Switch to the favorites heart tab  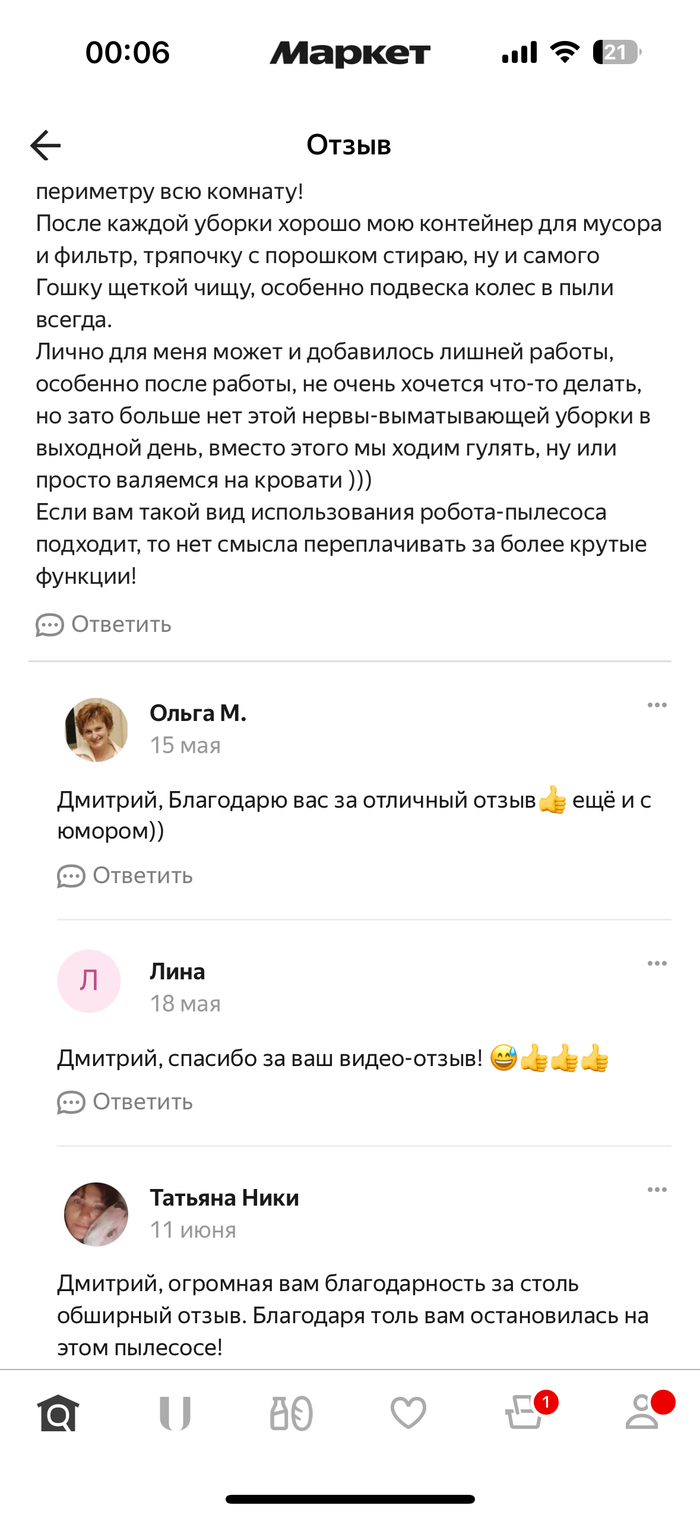[x=408, y=1414]
